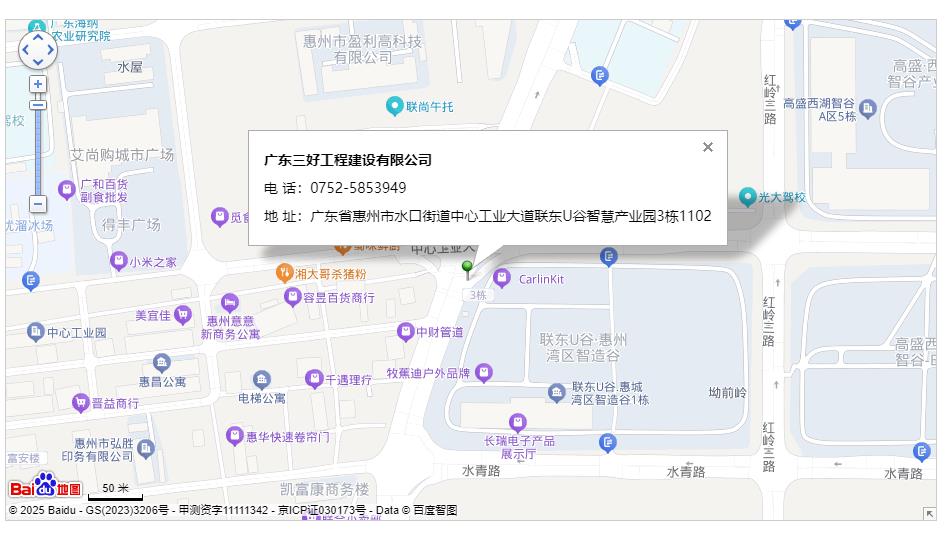Pan the map downward with the arrow control
This screenshot has height=545, width=946.
click(x=38, y=61)
